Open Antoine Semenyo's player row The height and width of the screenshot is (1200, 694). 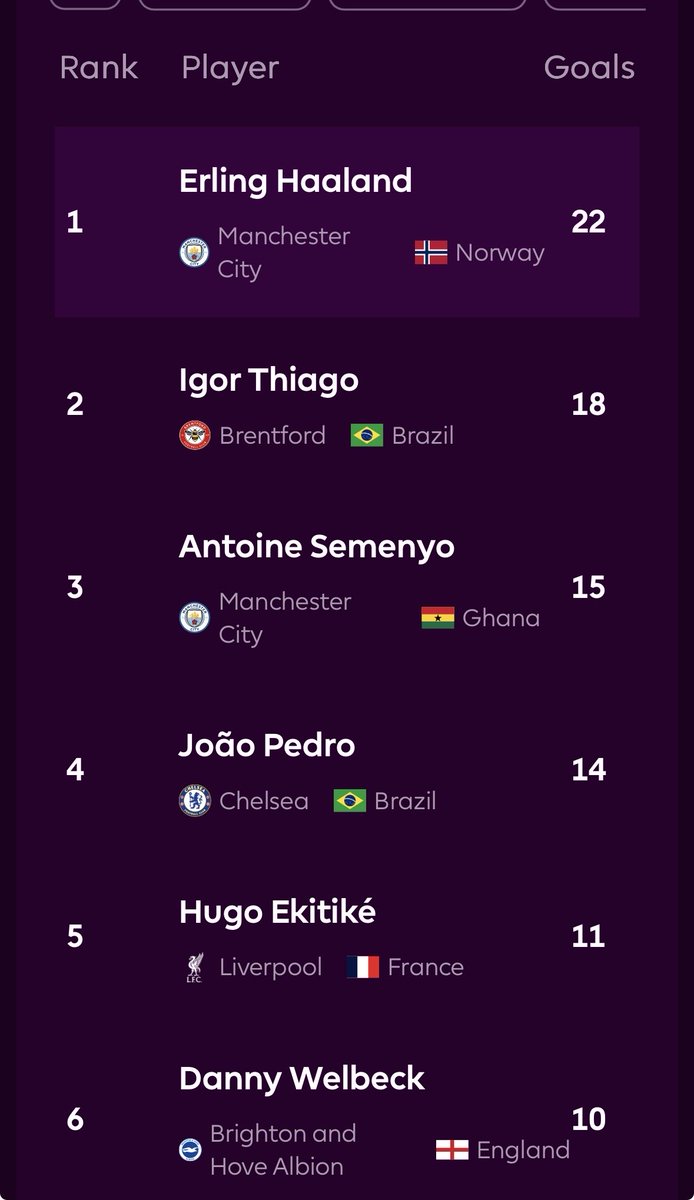click(x=347, y=587)
